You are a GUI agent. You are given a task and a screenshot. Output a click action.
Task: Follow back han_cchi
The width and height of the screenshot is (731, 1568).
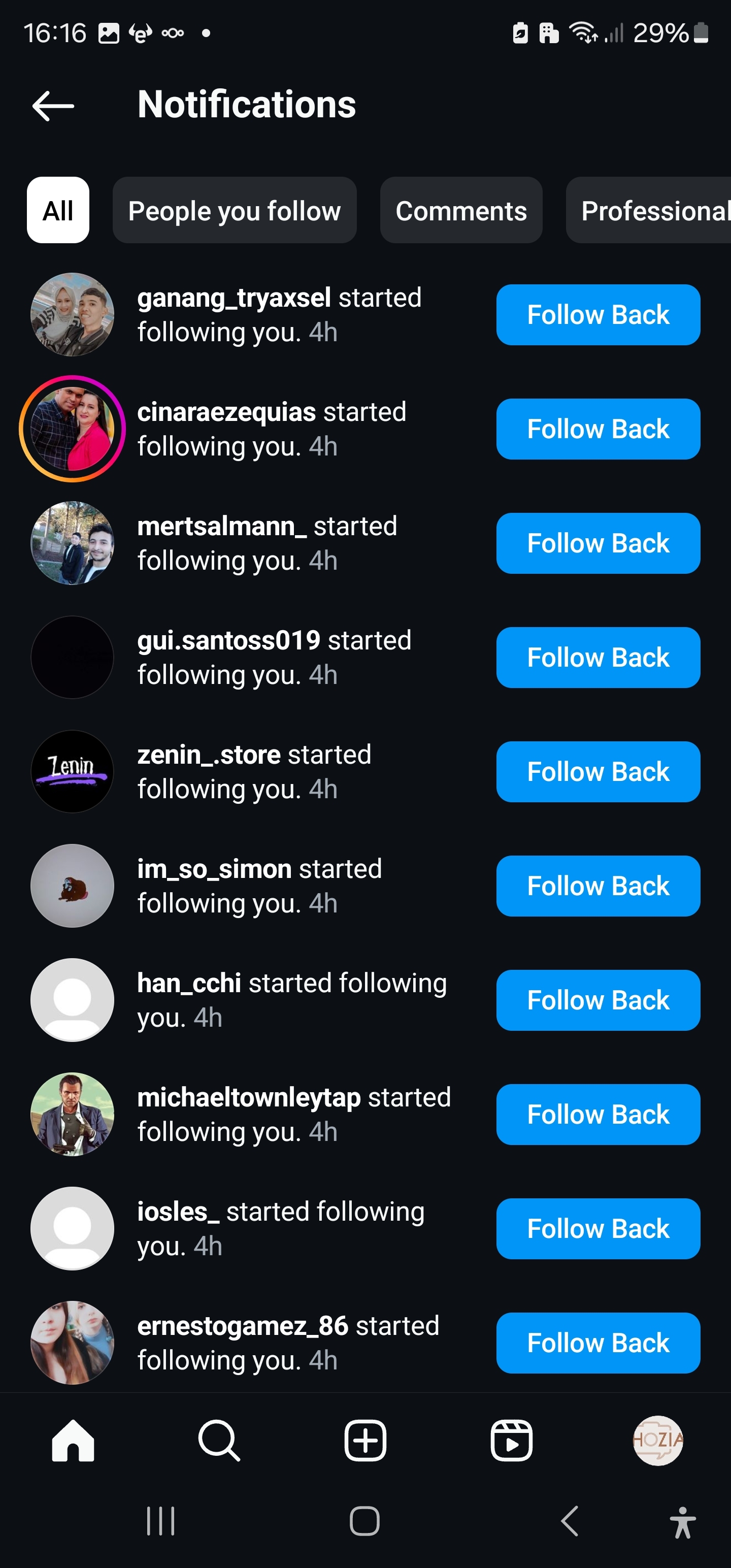pyautogui.click(x=597, y=1000)
